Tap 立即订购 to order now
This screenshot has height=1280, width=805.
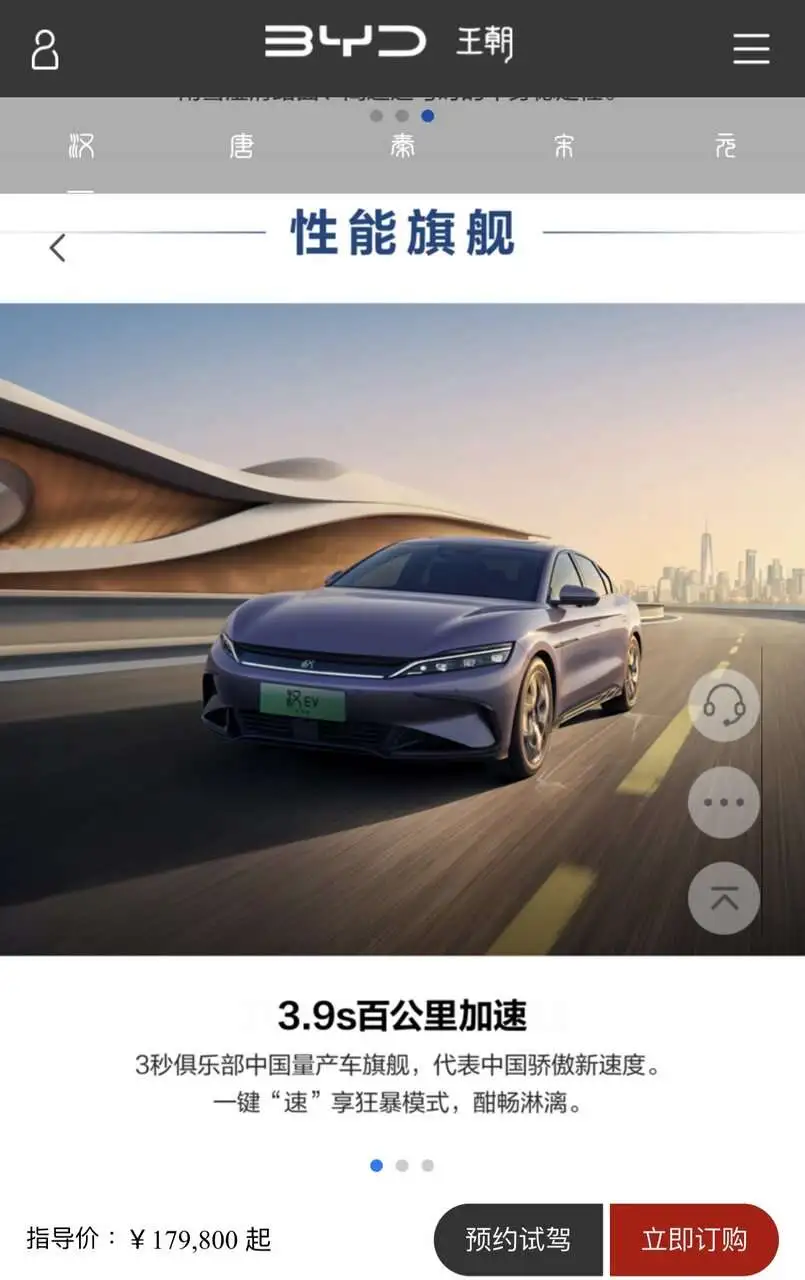[694, 1240]
